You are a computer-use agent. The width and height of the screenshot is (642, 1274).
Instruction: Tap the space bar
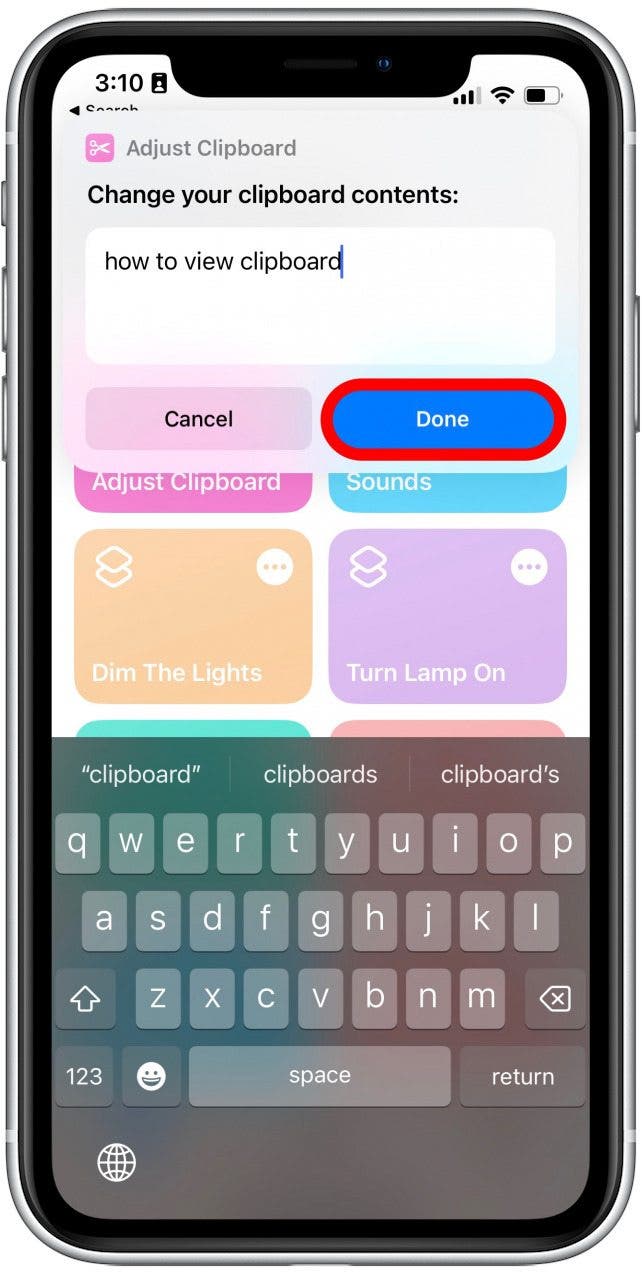[320, 1077]
